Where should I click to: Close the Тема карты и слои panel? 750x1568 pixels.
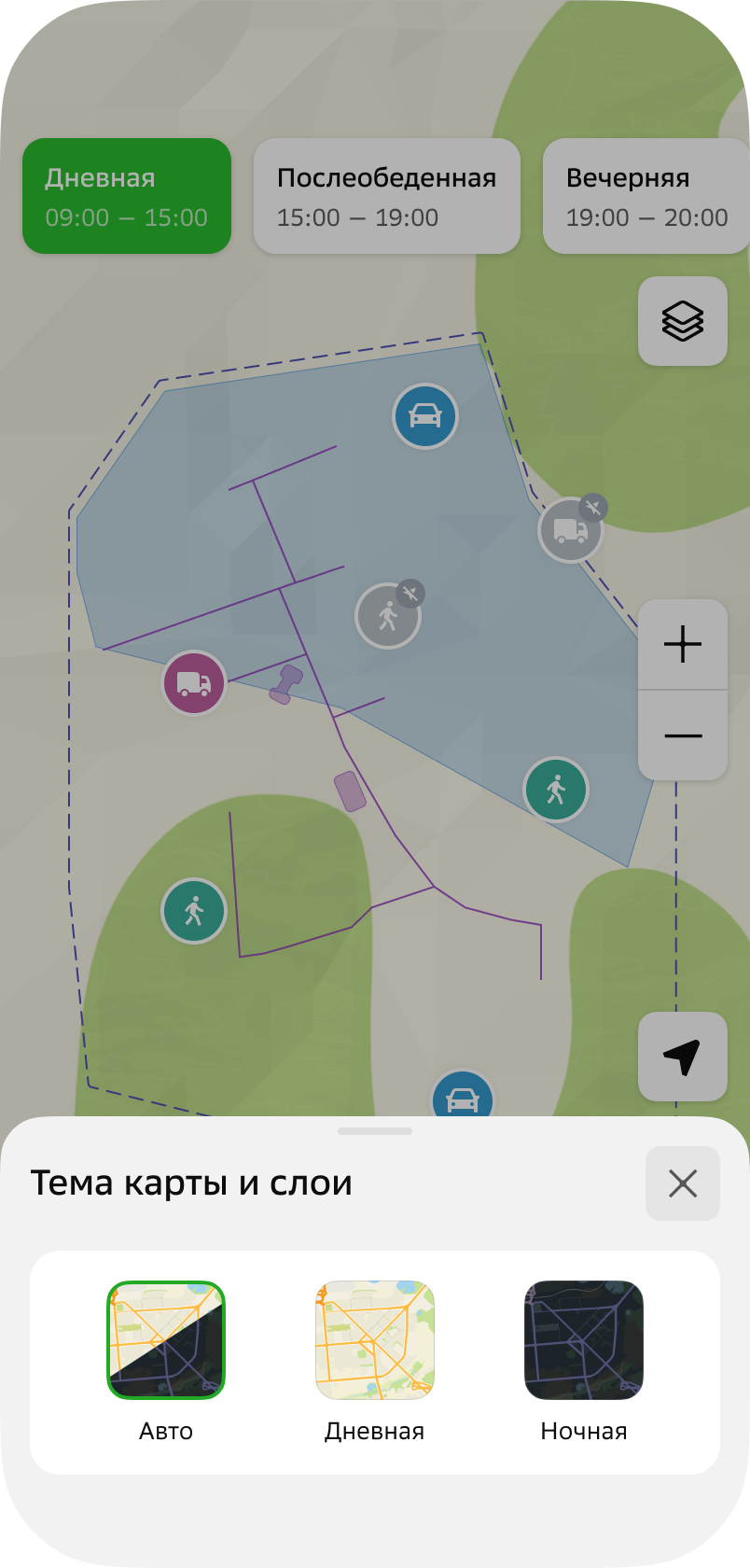coord(683,1183)
